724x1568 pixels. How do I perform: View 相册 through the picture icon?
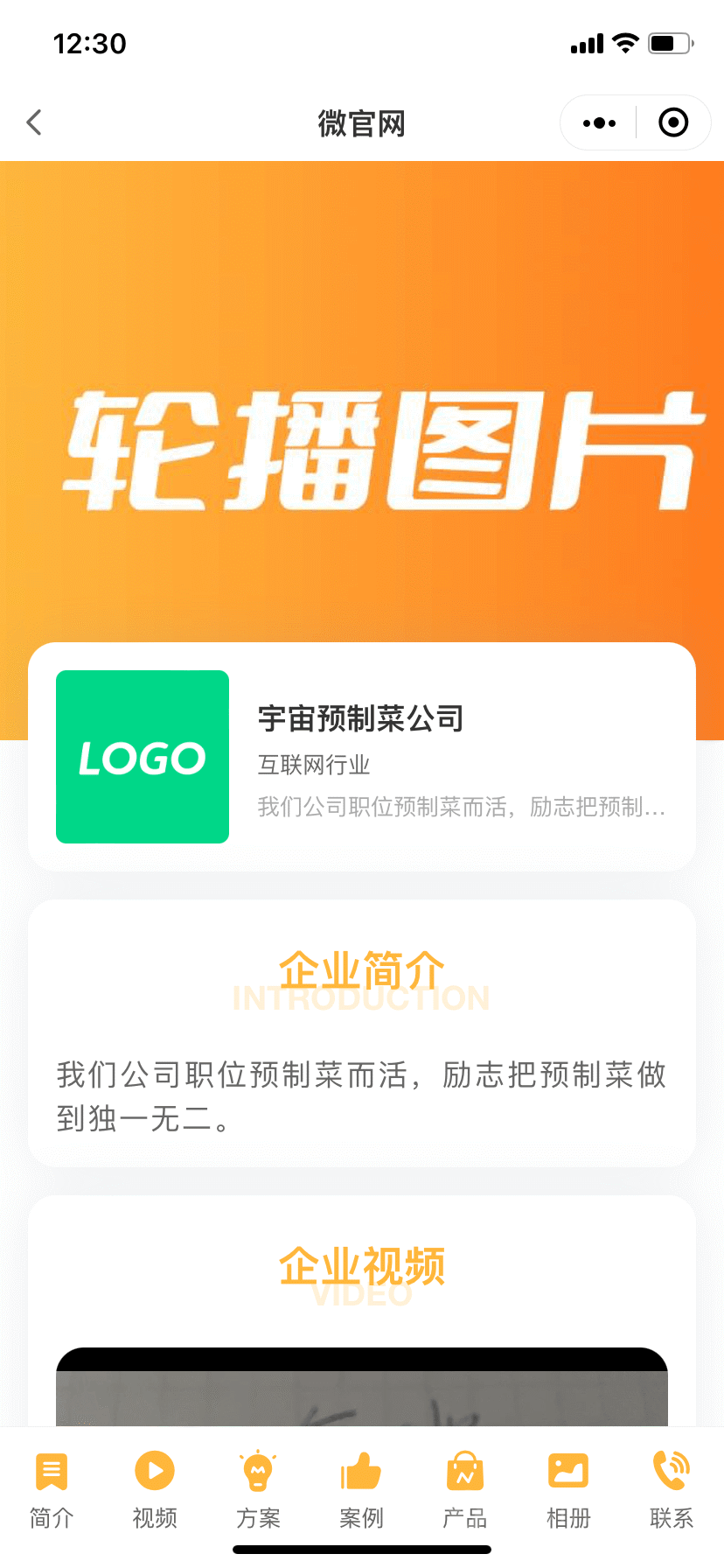pyautogui.click(x=567, y=1469)
